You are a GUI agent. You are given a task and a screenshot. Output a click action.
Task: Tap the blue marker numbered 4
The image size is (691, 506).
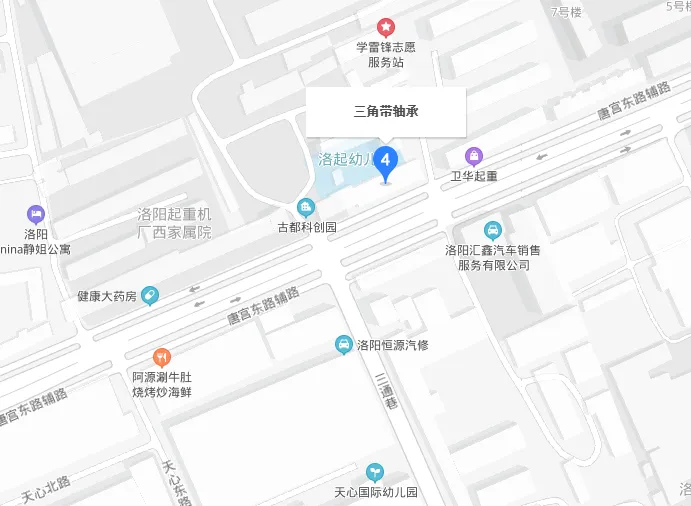[386, 163]
